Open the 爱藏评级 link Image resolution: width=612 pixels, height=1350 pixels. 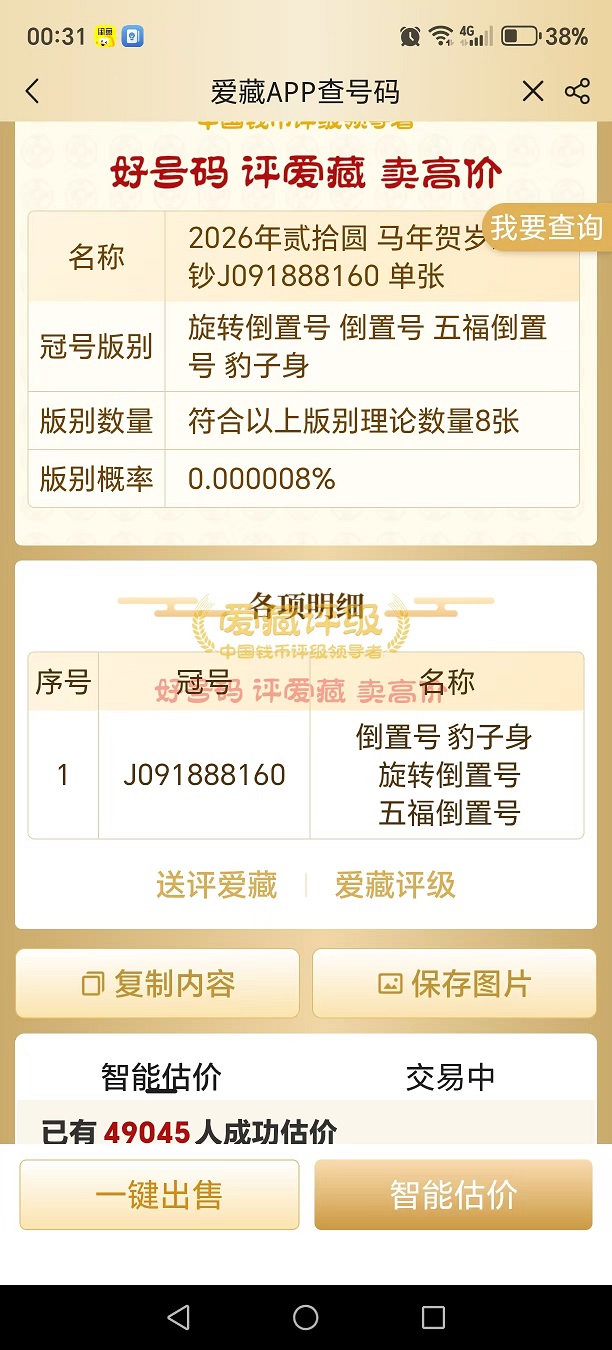395,885
